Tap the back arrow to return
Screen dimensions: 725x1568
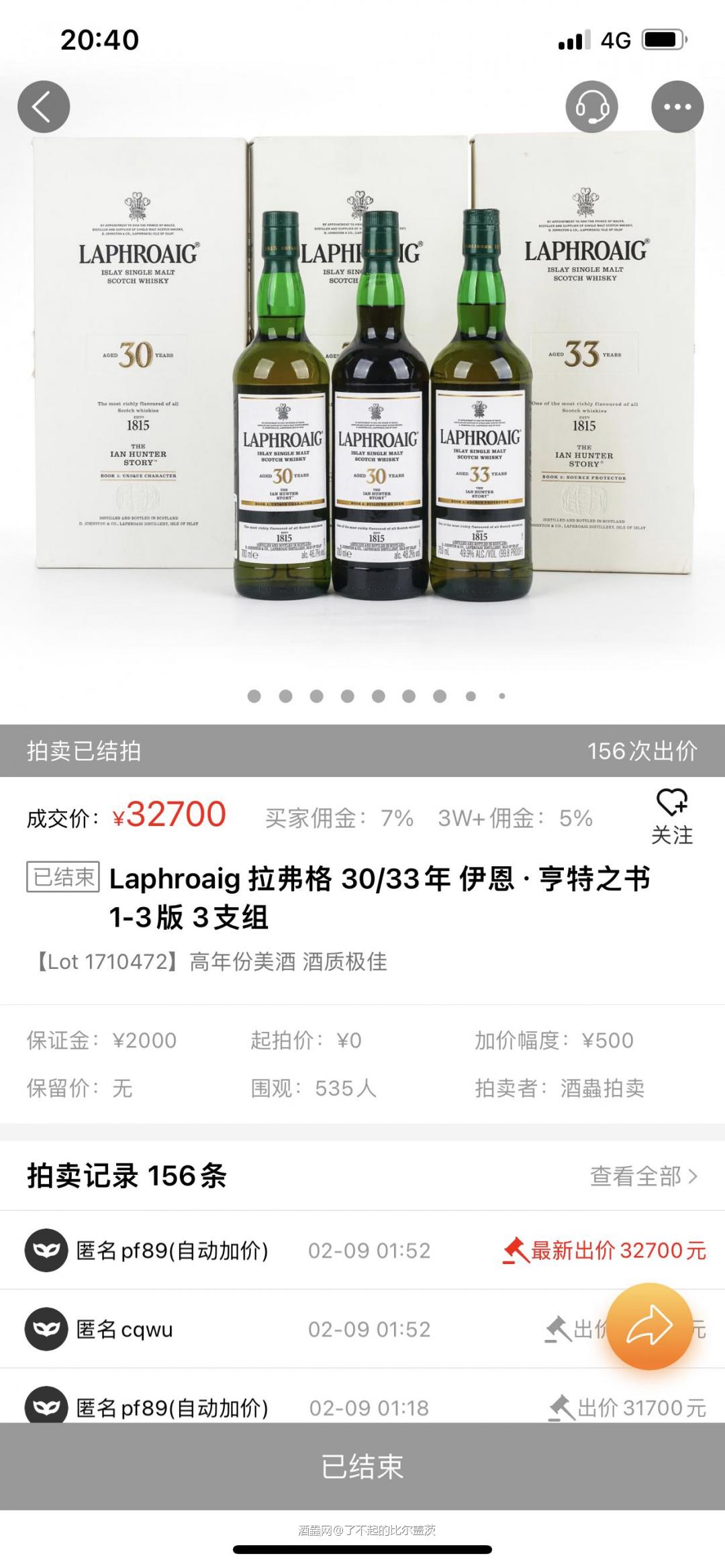[46, 105]
